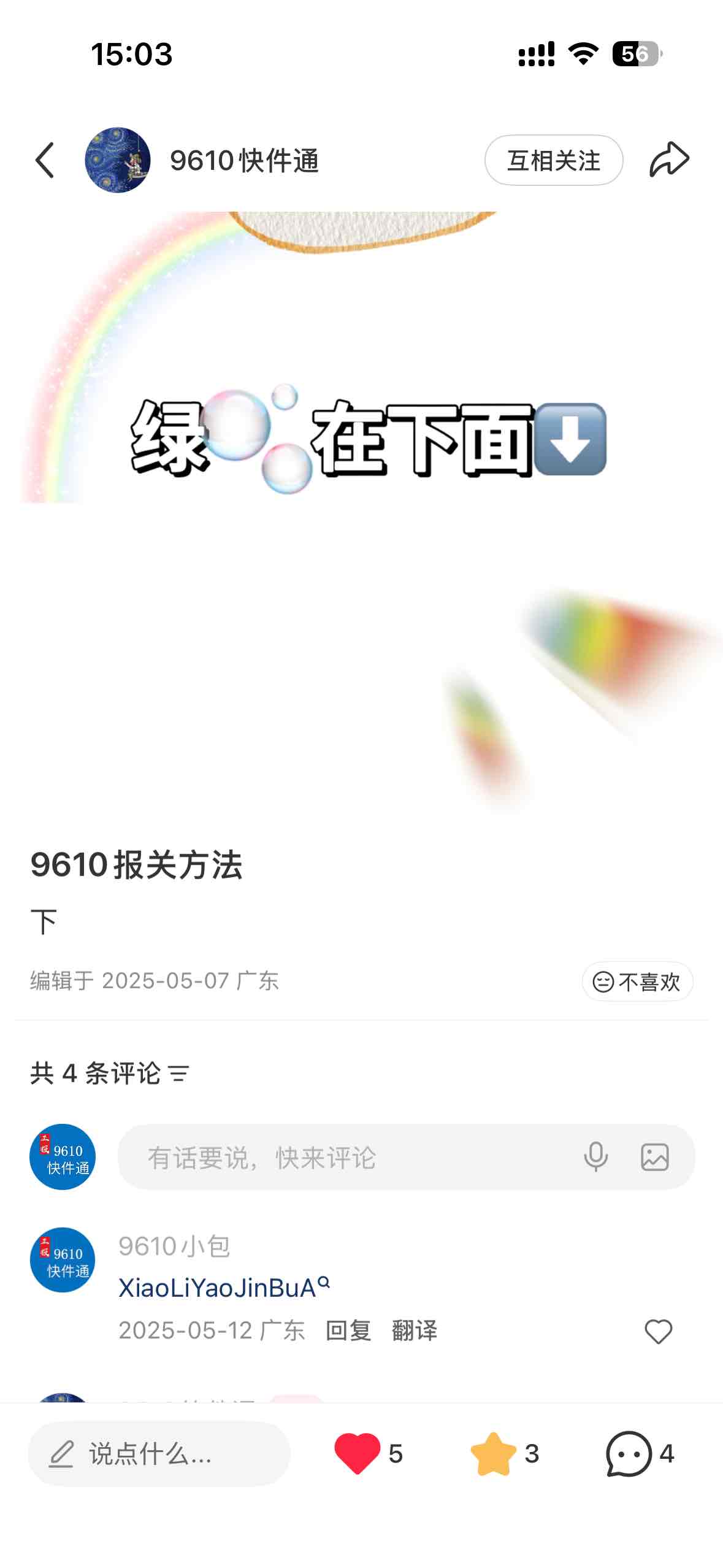The height and width of the screenshot is (1568, 723).
Task: Open comment sort filter icon
Action: [179, 1074]
